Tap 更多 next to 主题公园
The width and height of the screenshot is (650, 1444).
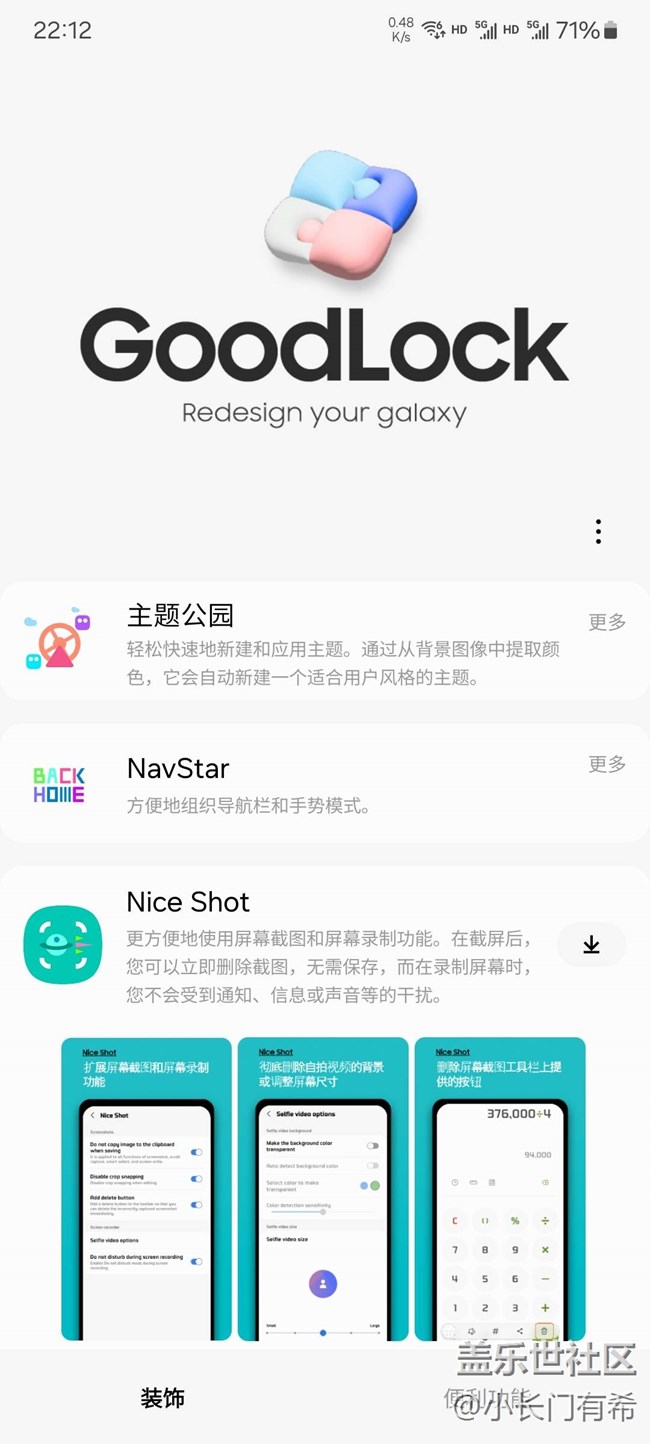click(x=607, y=622)
